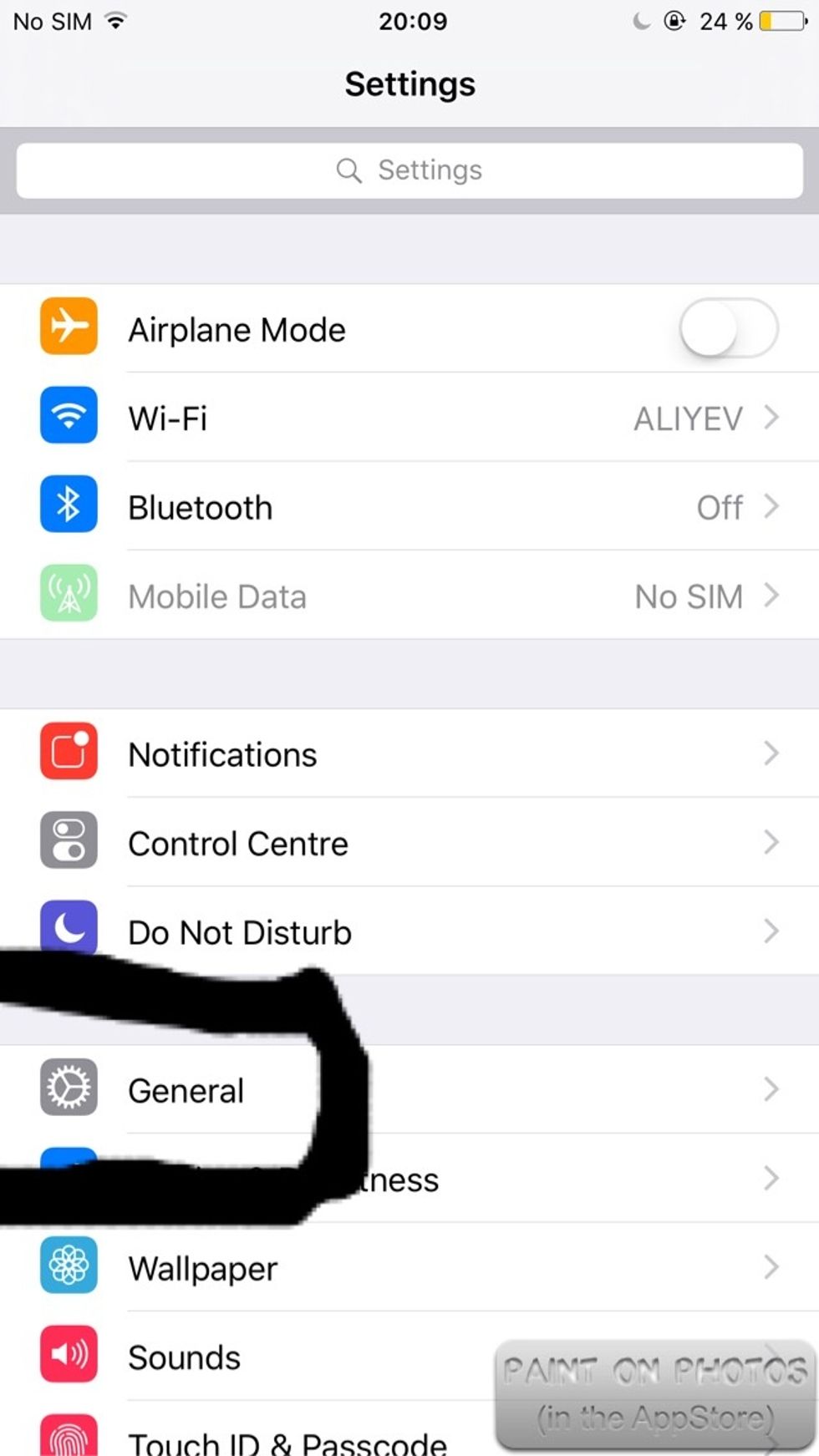
Task: Turn on Airplane Mode
Action: click(x=728, y=329)
